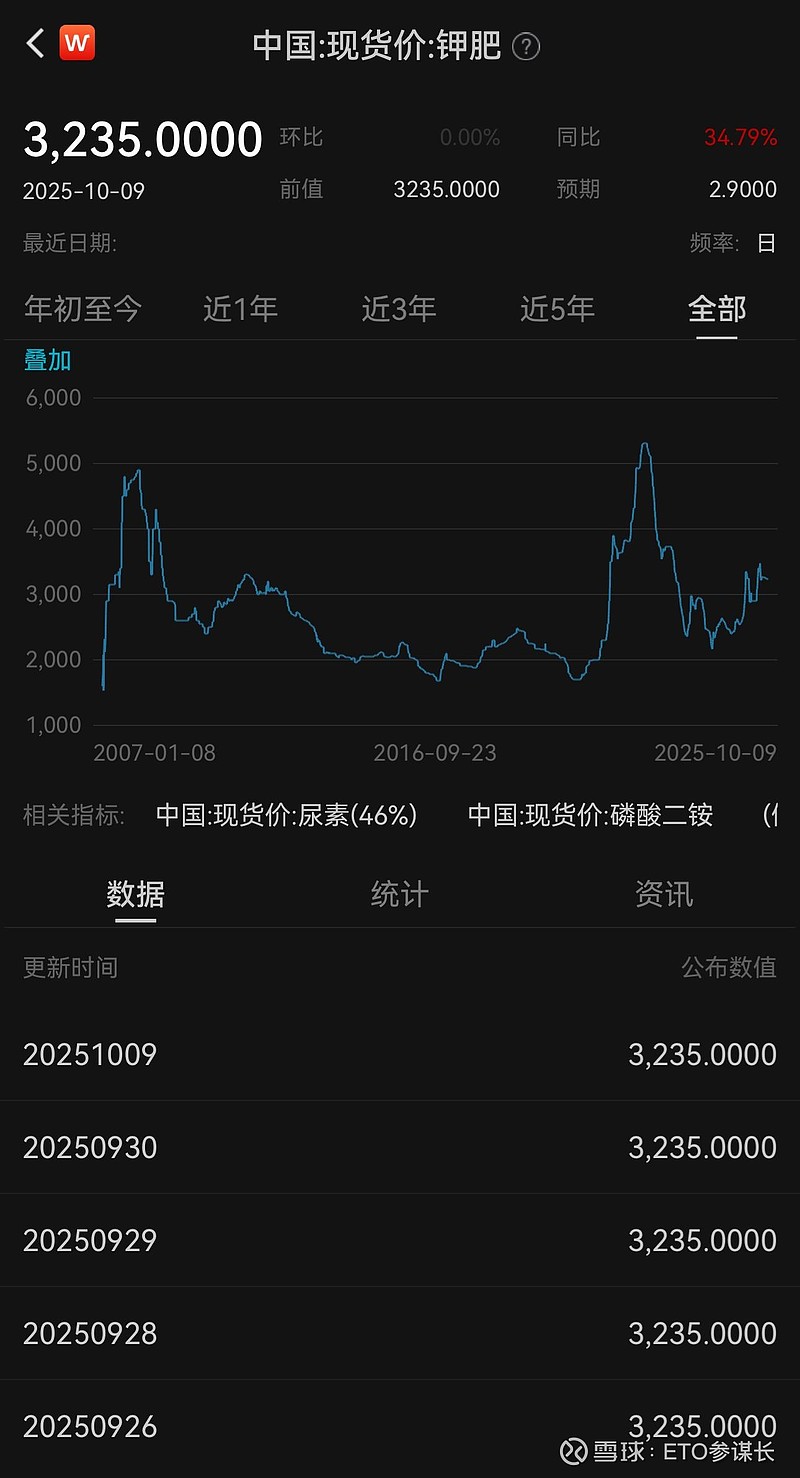
Task: Select the 年初至今 time range
Action: (83, 309)
